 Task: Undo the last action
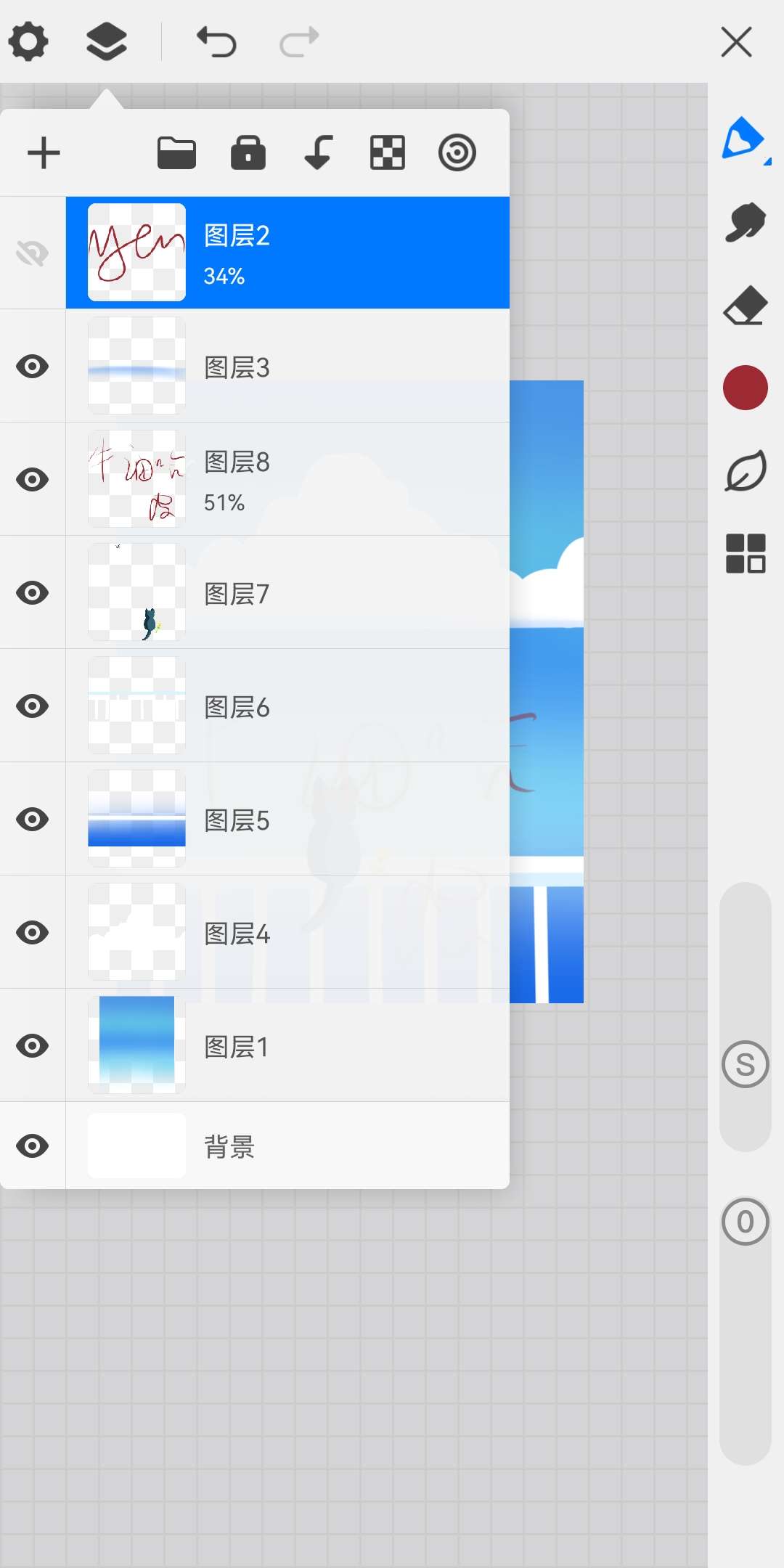[216, 41]
